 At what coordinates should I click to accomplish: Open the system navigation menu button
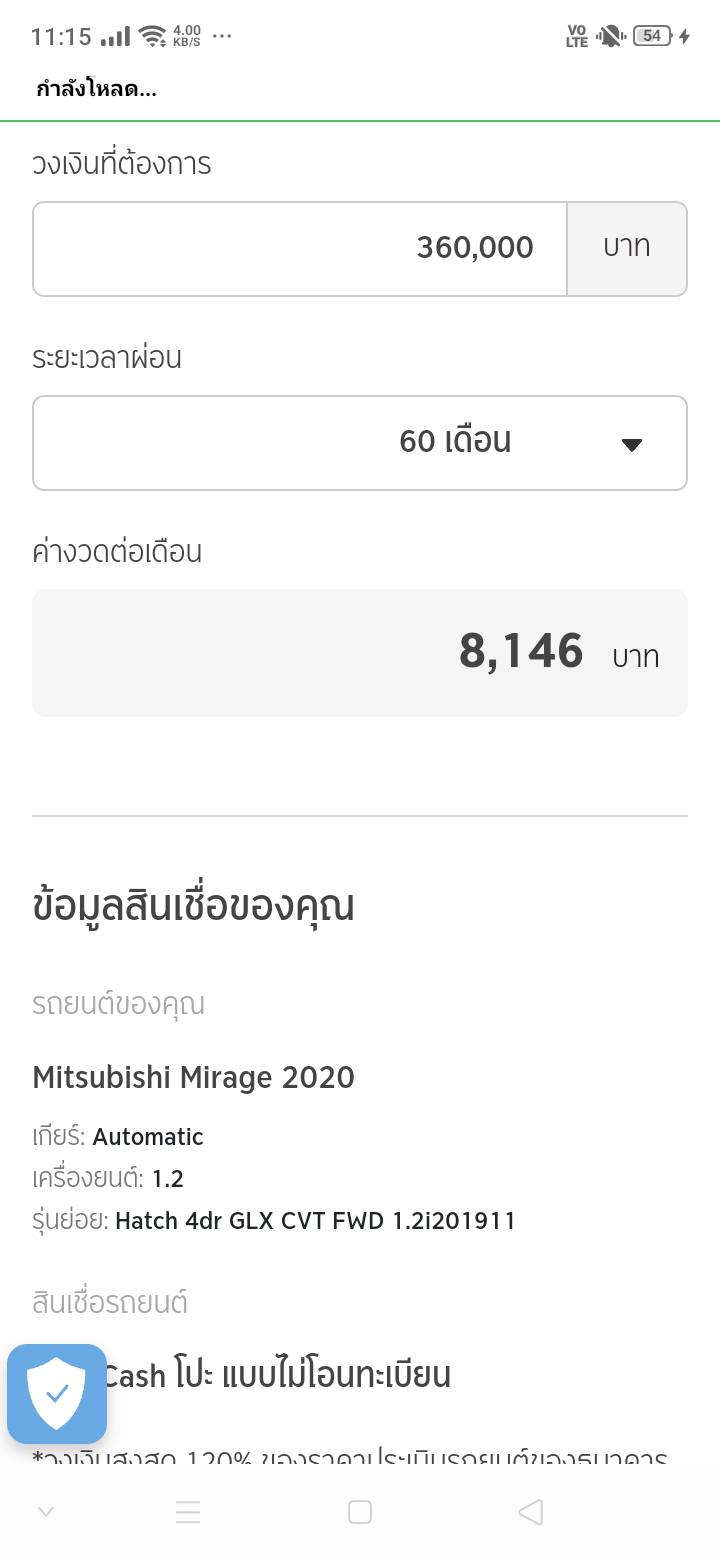coord(188,1512)
